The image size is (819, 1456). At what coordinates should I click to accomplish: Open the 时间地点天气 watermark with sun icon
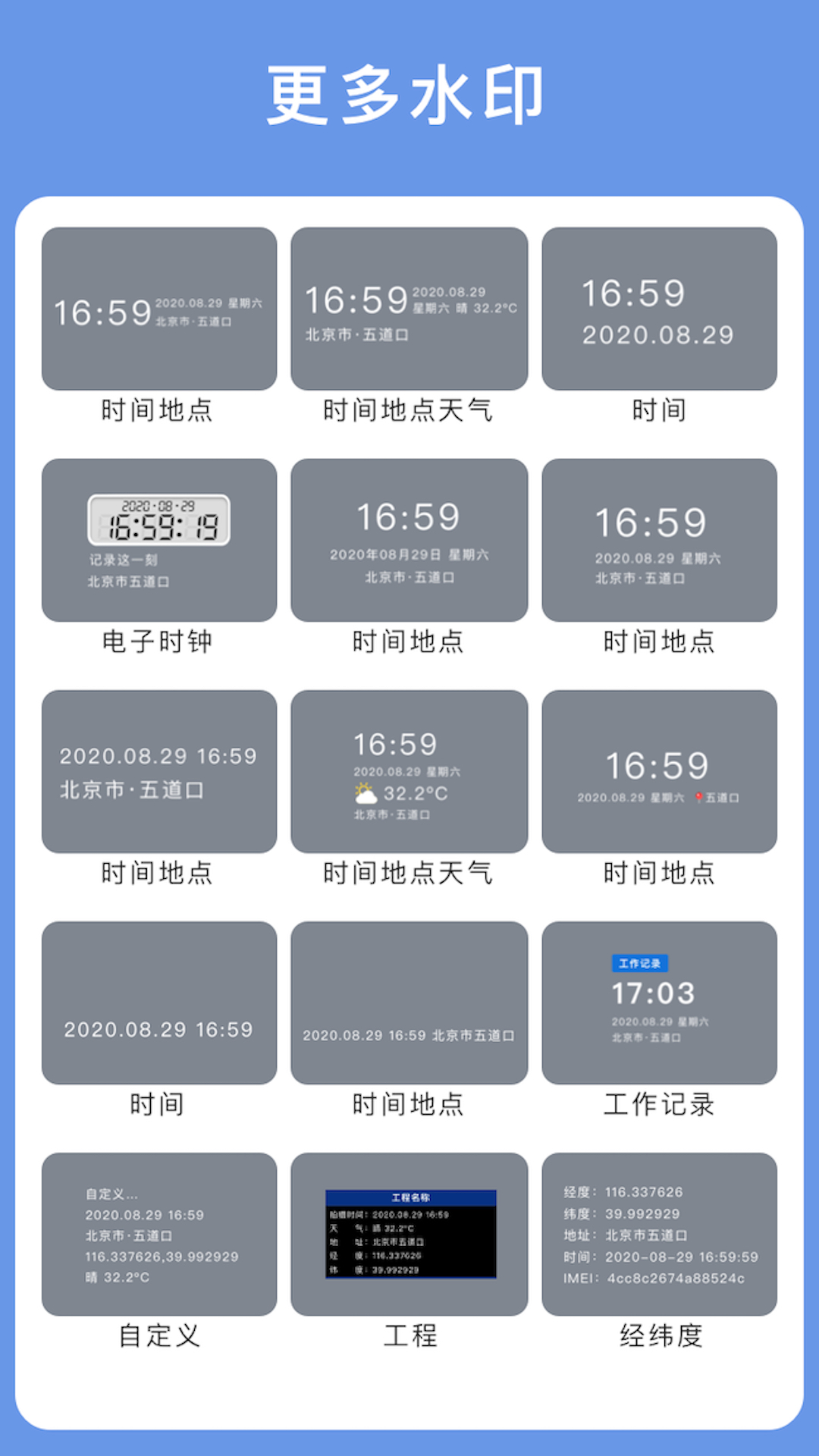point(409,770)
